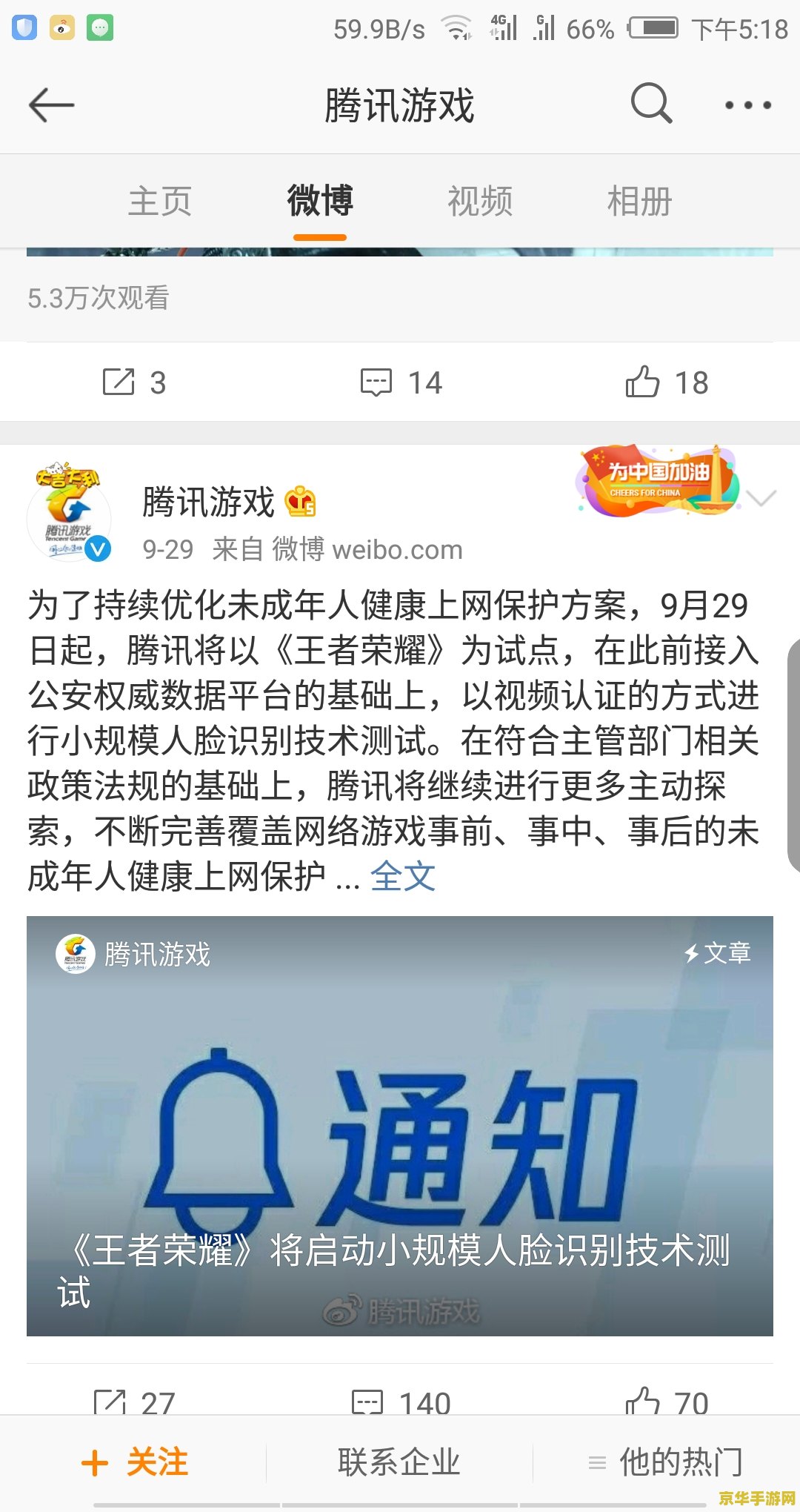Screen dimensions: 800x1512
Task: Select the currently active 微博 tab
Action: click(x=320, y=200)
